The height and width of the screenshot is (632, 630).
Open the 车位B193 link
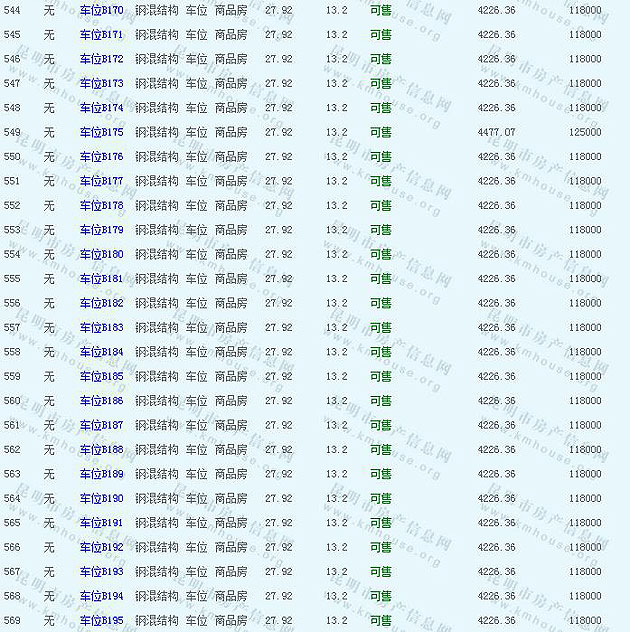[101, 572]
